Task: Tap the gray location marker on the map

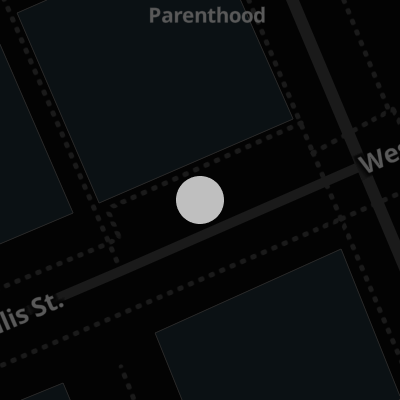Action: point(200,200)
